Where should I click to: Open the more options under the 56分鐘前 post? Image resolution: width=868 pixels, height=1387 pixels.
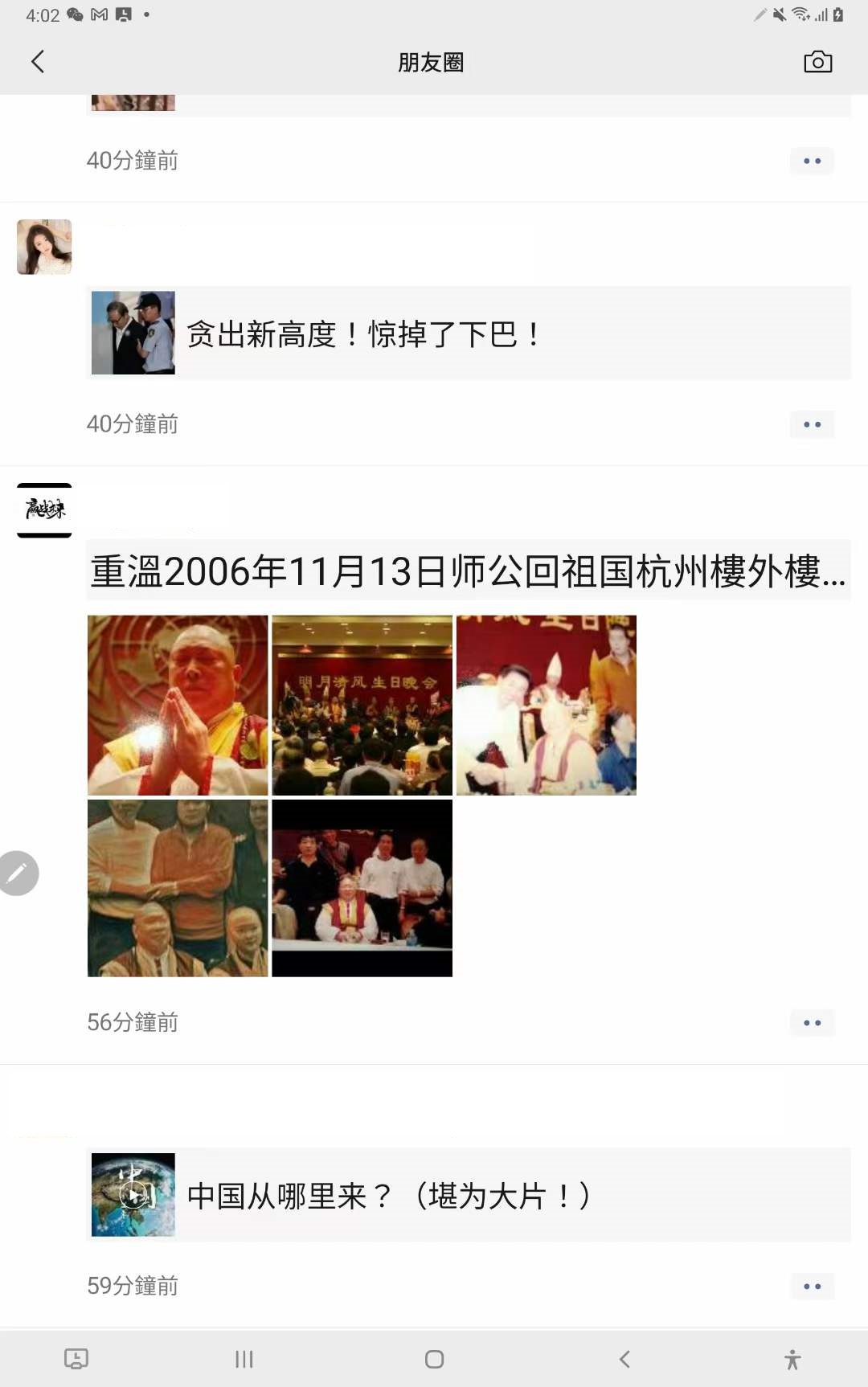(x=812, y=1023)
